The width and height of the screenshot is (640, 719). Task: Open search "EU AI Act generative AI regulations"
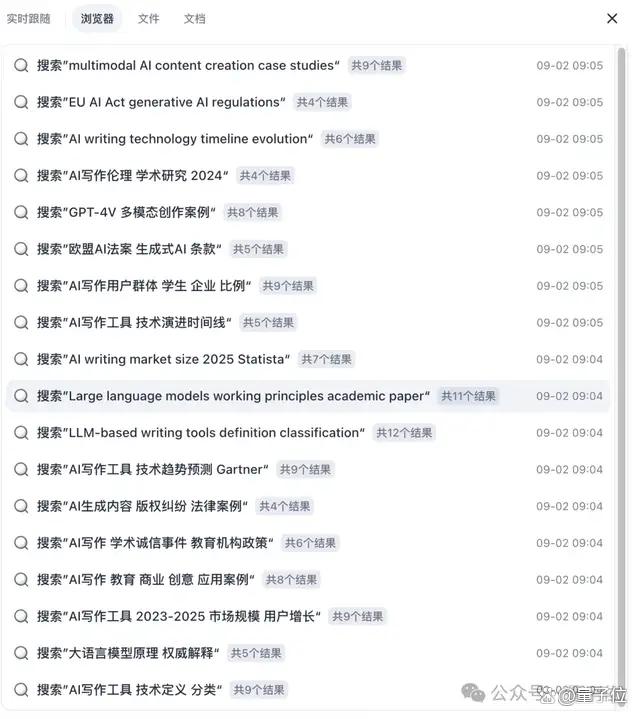pos(308,102)
